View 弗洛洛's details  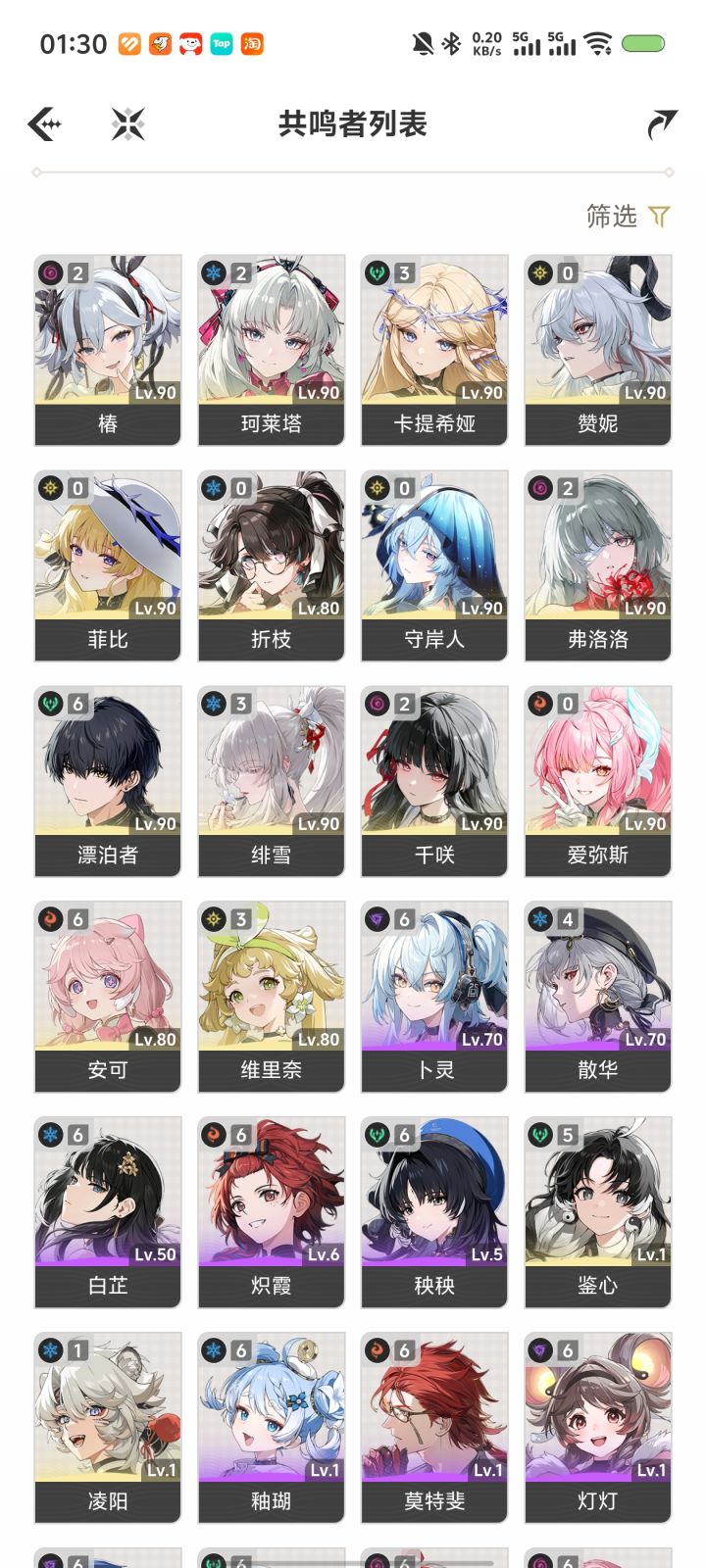point(598,565)
